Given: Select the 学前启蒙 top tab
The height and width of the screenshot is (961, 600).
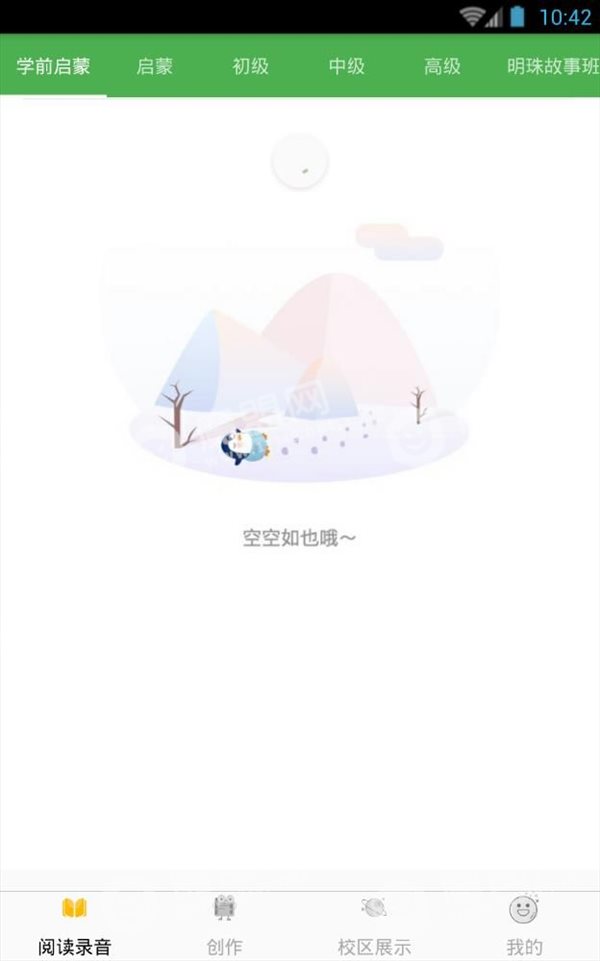Looking at the screenshot, I should point(53,66).
